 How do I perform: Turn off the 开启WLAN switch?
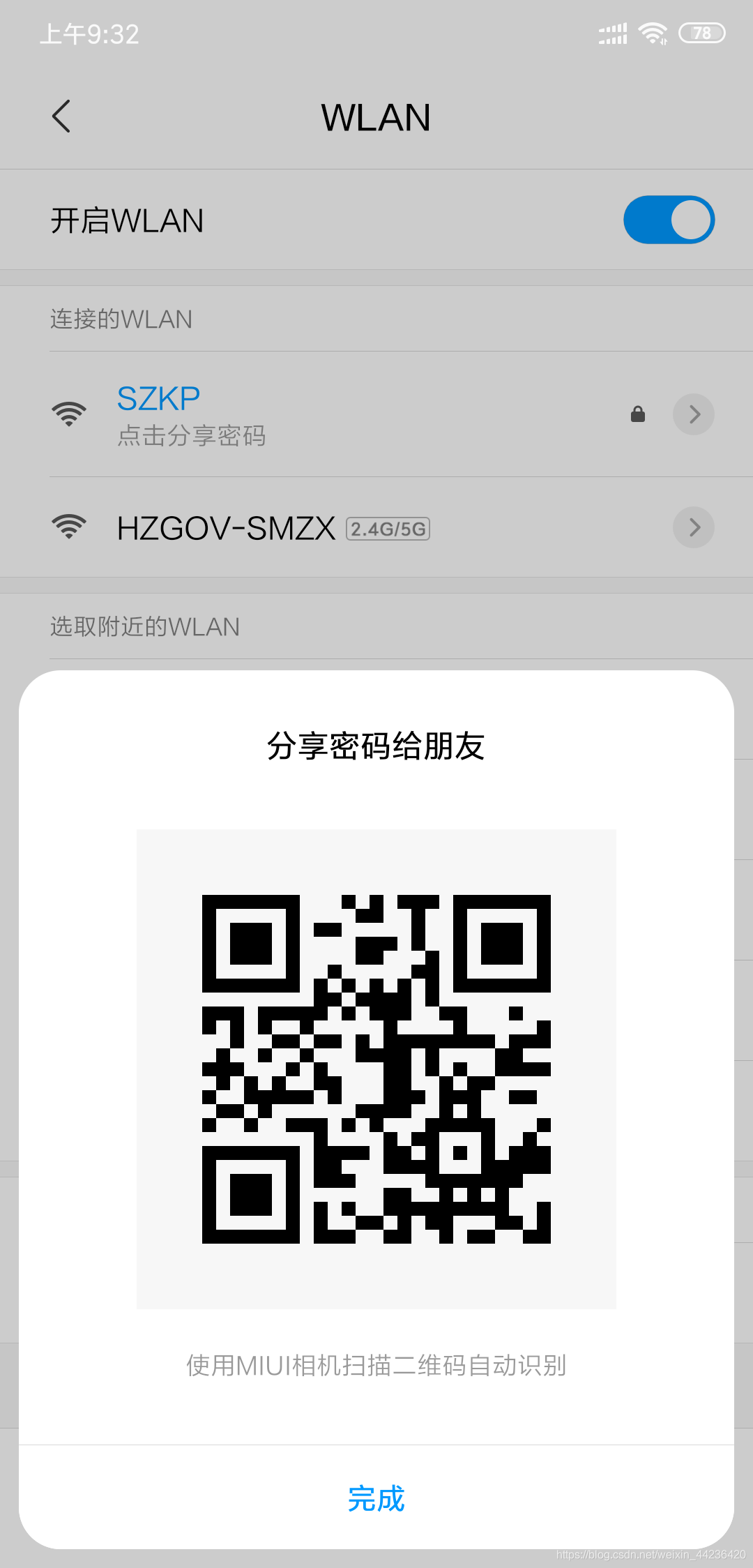[669, 220]
